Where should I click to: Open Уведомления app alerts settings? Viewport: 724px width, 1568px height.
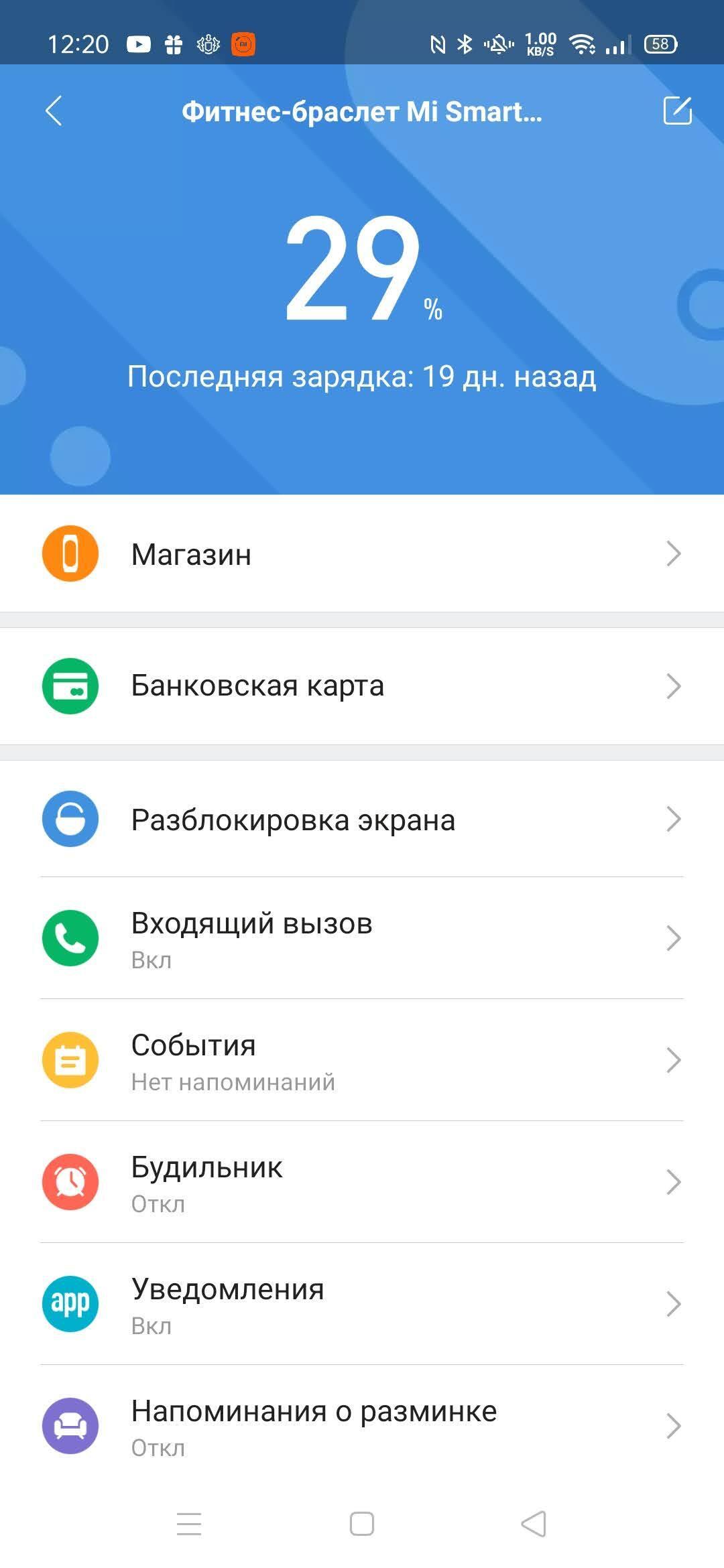[x=362, y=1304]
